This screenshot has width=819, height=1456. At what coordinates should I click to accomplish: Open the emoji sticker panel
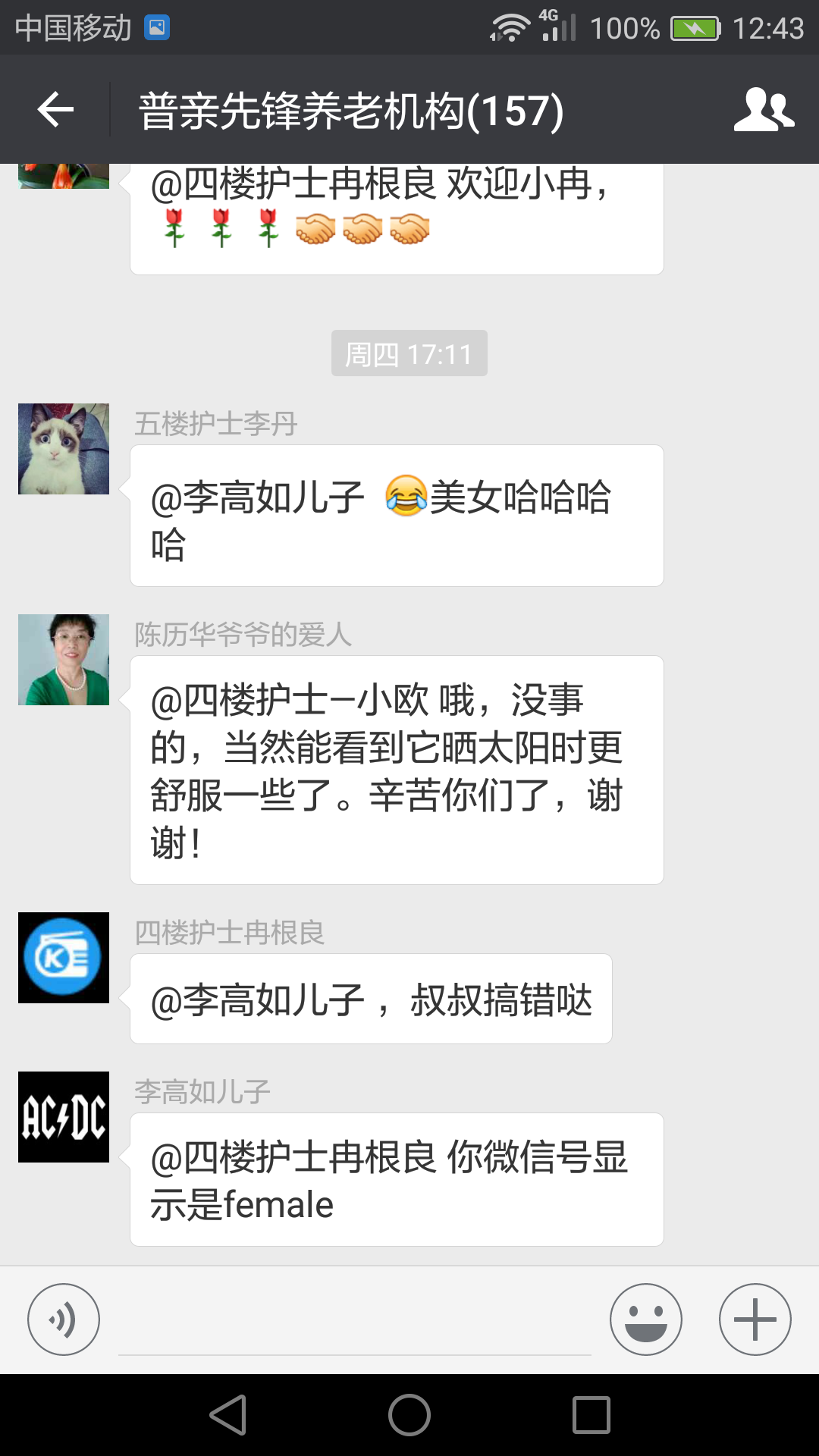tap(645, 1319)
